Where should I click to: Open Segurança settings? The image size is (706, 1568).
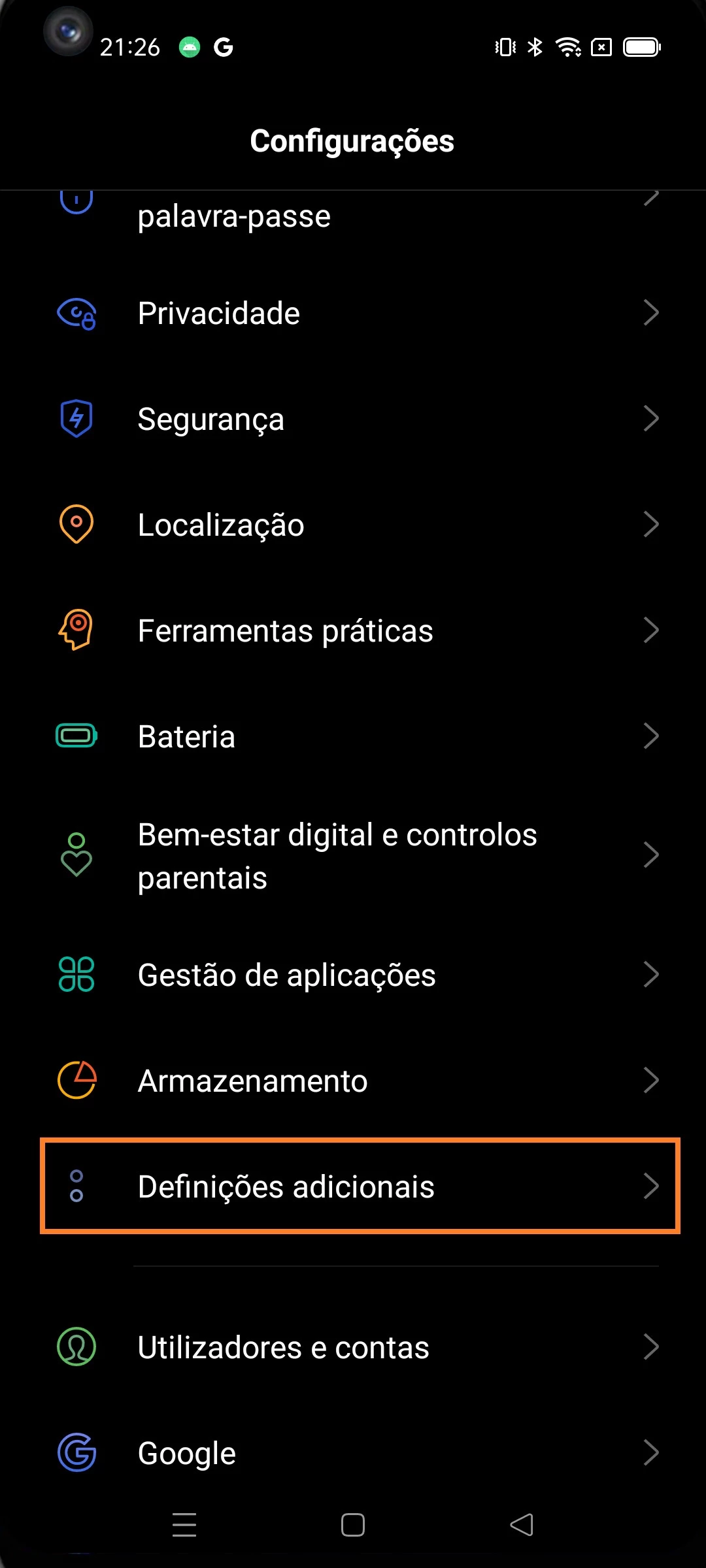(x=353, y=419)
